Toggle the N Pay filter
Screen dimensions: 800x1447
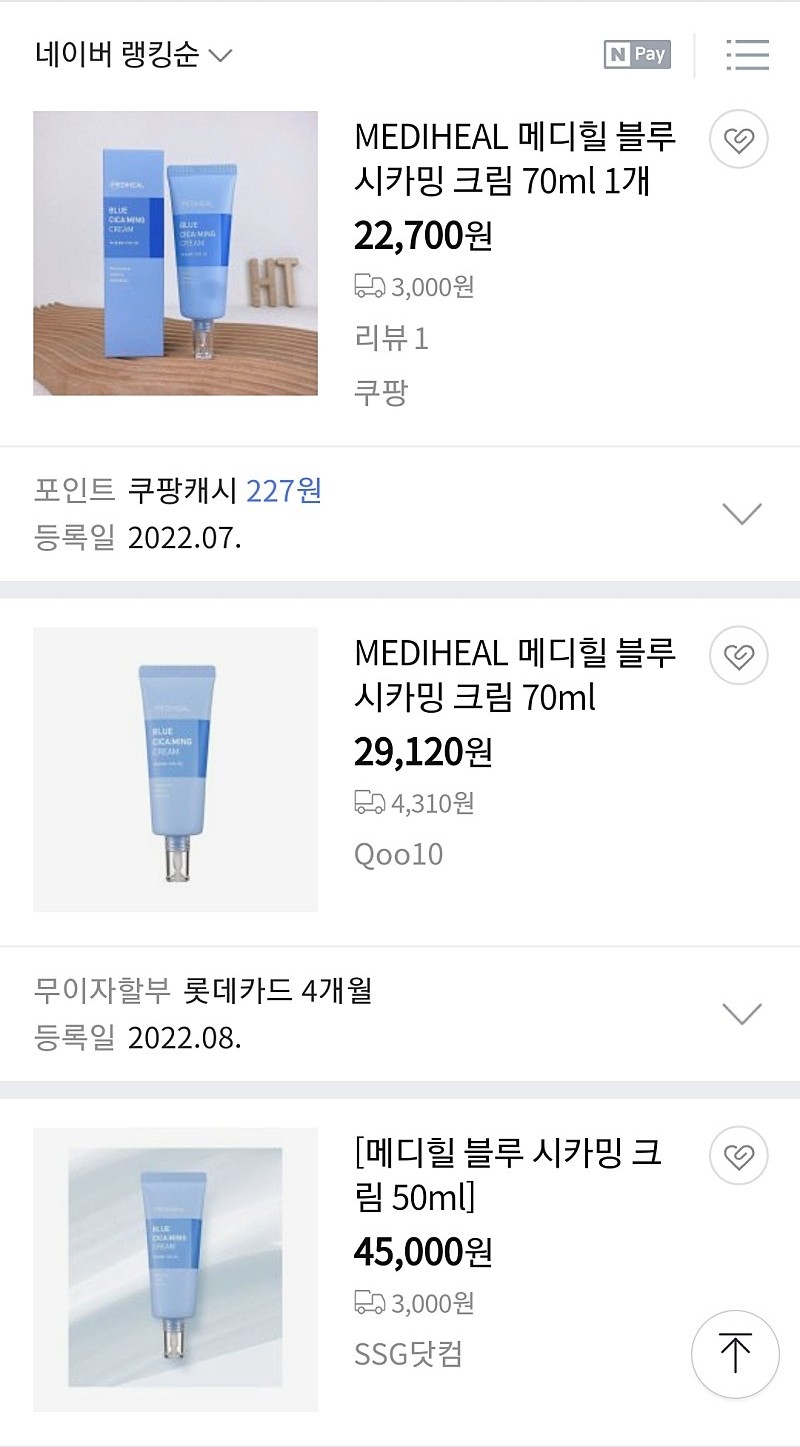pos(637,54)
